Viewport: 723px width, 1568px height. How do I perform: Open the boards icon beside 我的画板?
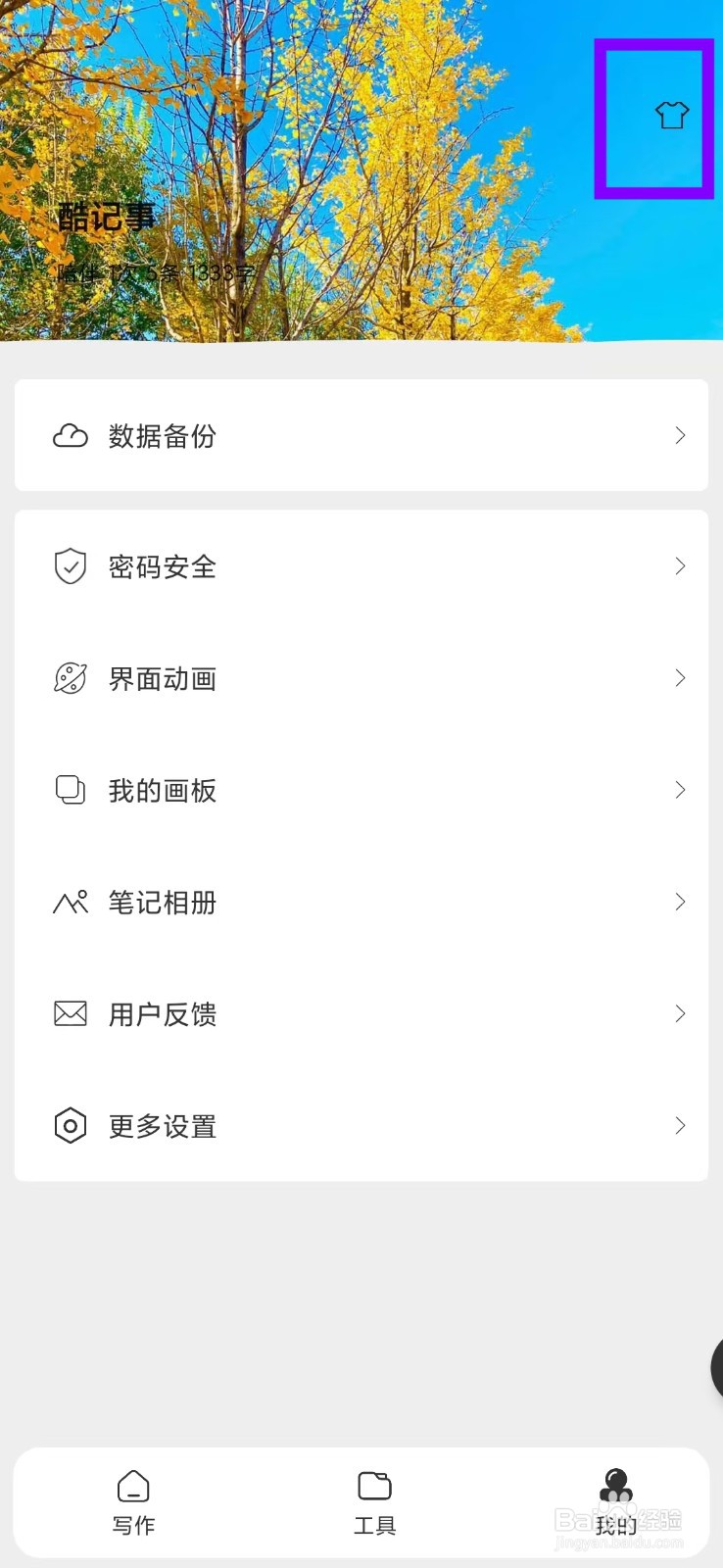69,790
